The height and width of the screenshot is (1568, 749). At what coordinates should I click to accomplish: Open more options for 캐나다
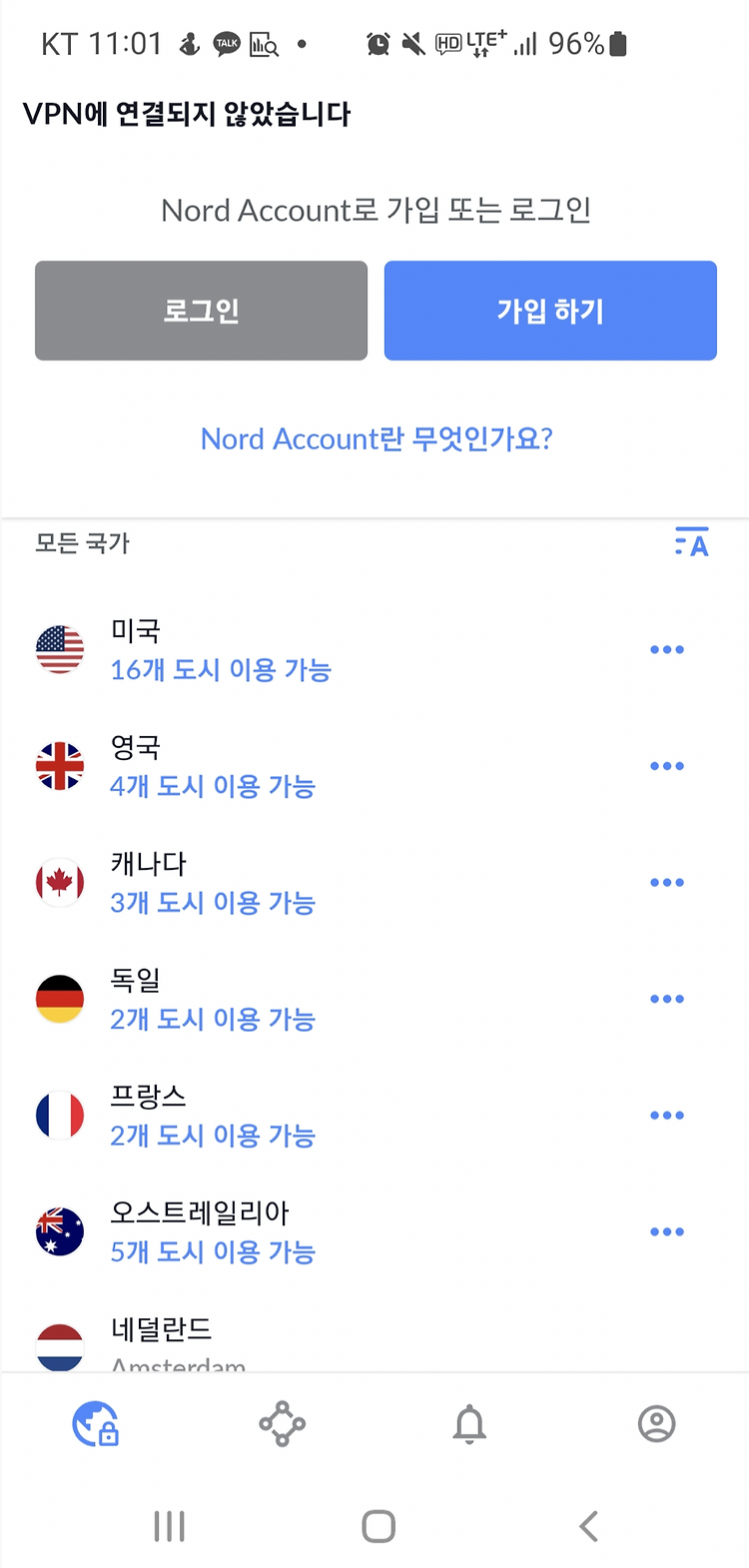click(667, 883)
